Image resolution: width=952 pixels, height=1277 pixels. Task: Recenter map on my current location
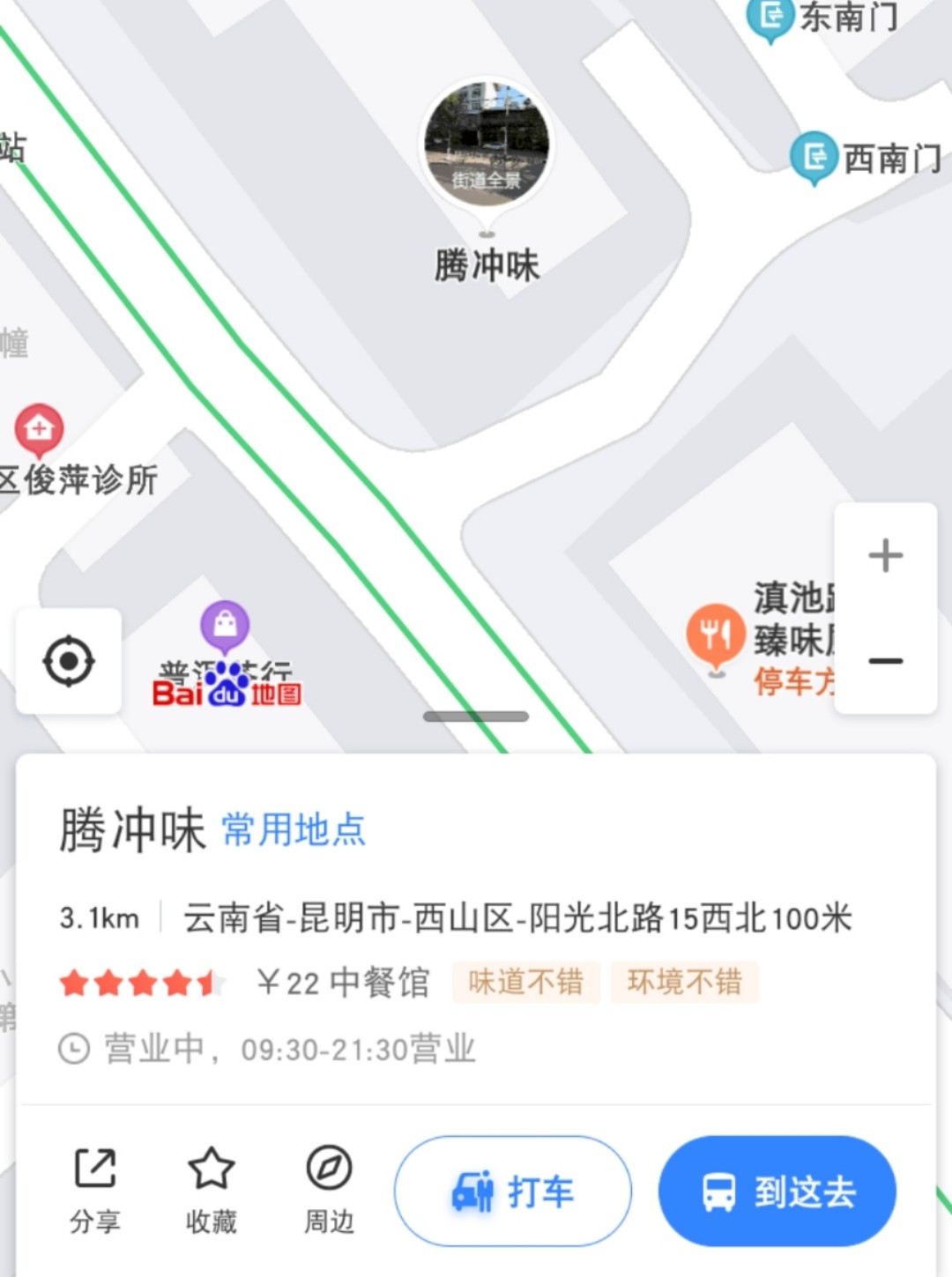tap(69, 661)
